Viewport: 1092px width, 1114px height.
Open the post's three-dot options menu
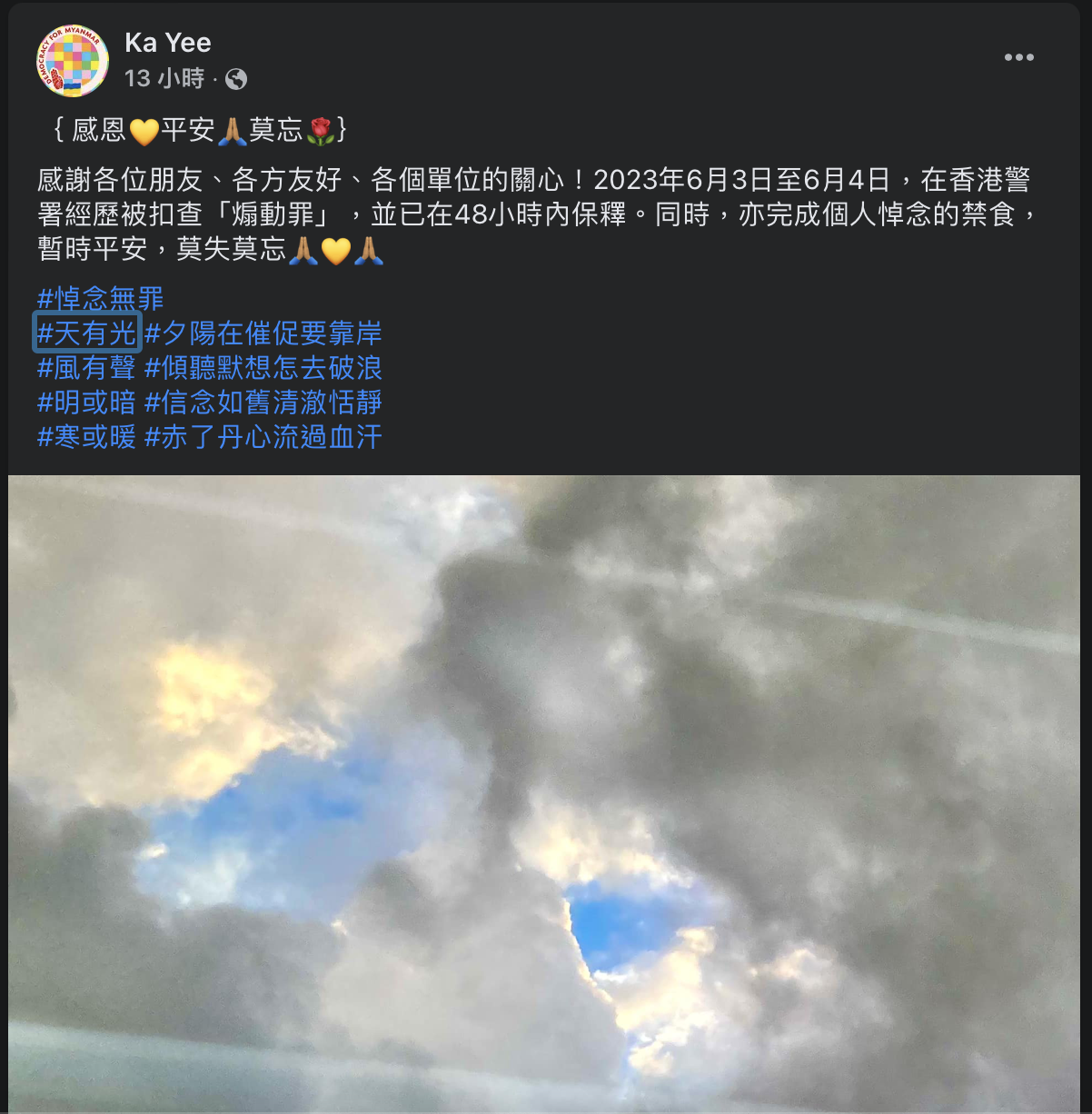1018,57
